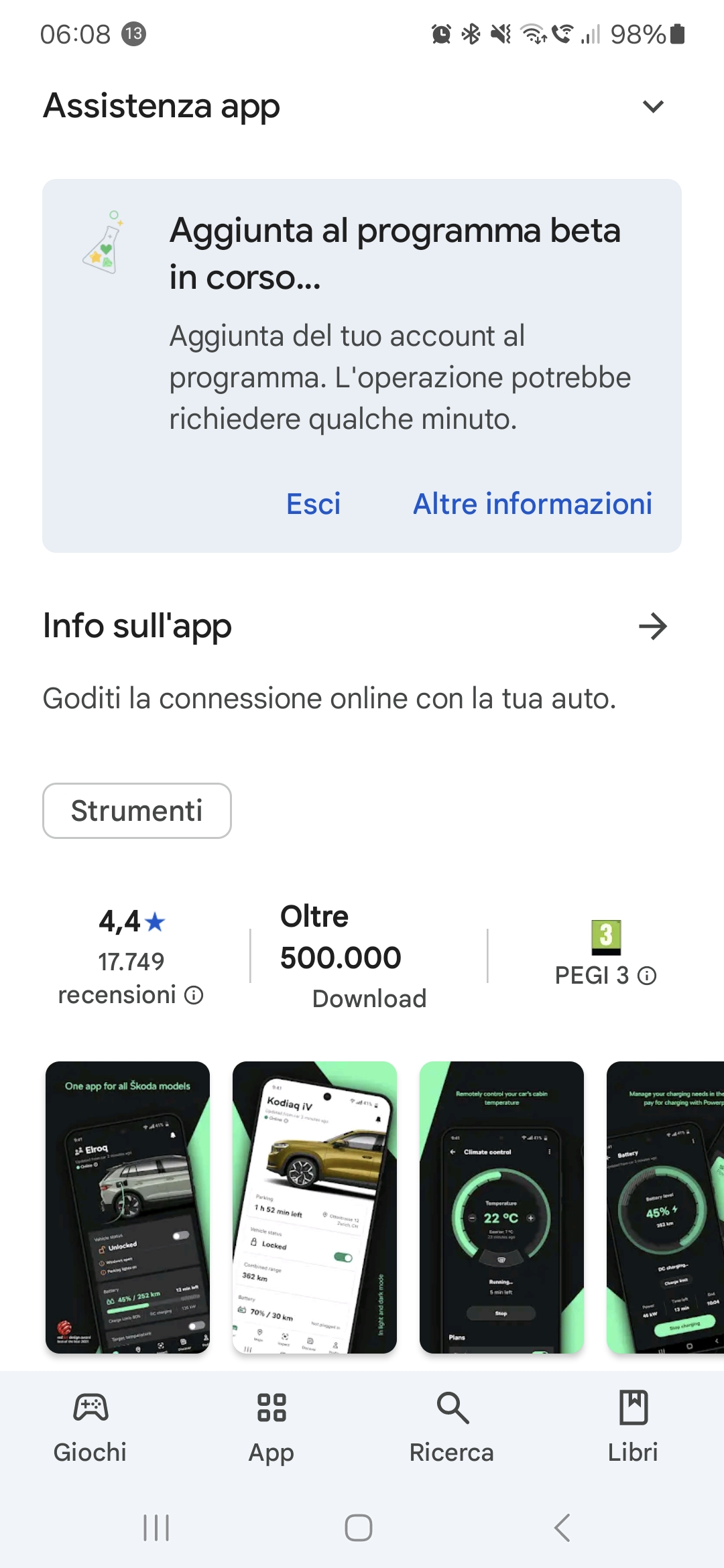Go back with system back button
The height and width of the screenshot is (1568, 724).
[562, 1528]
